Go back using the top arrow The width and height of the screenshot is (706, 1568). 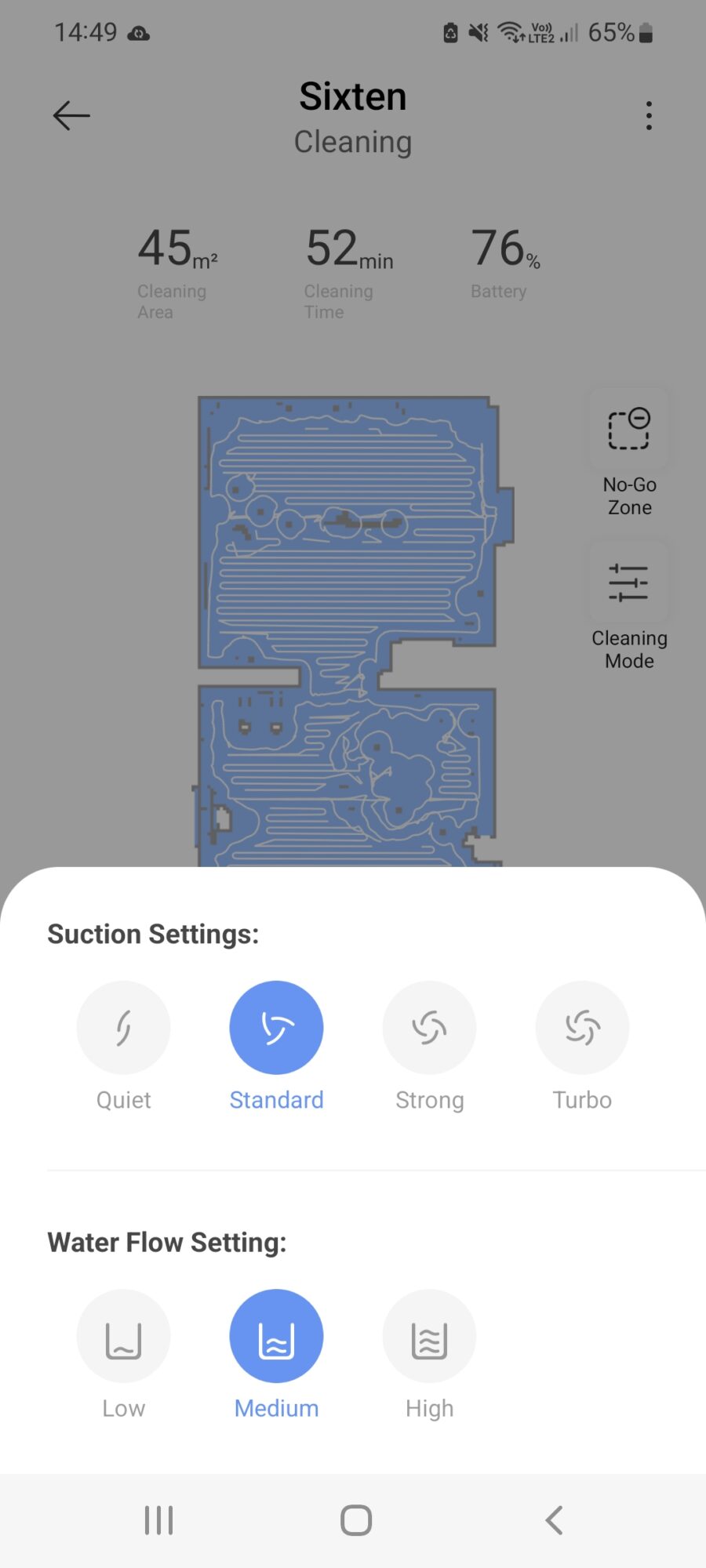point(71,116)
